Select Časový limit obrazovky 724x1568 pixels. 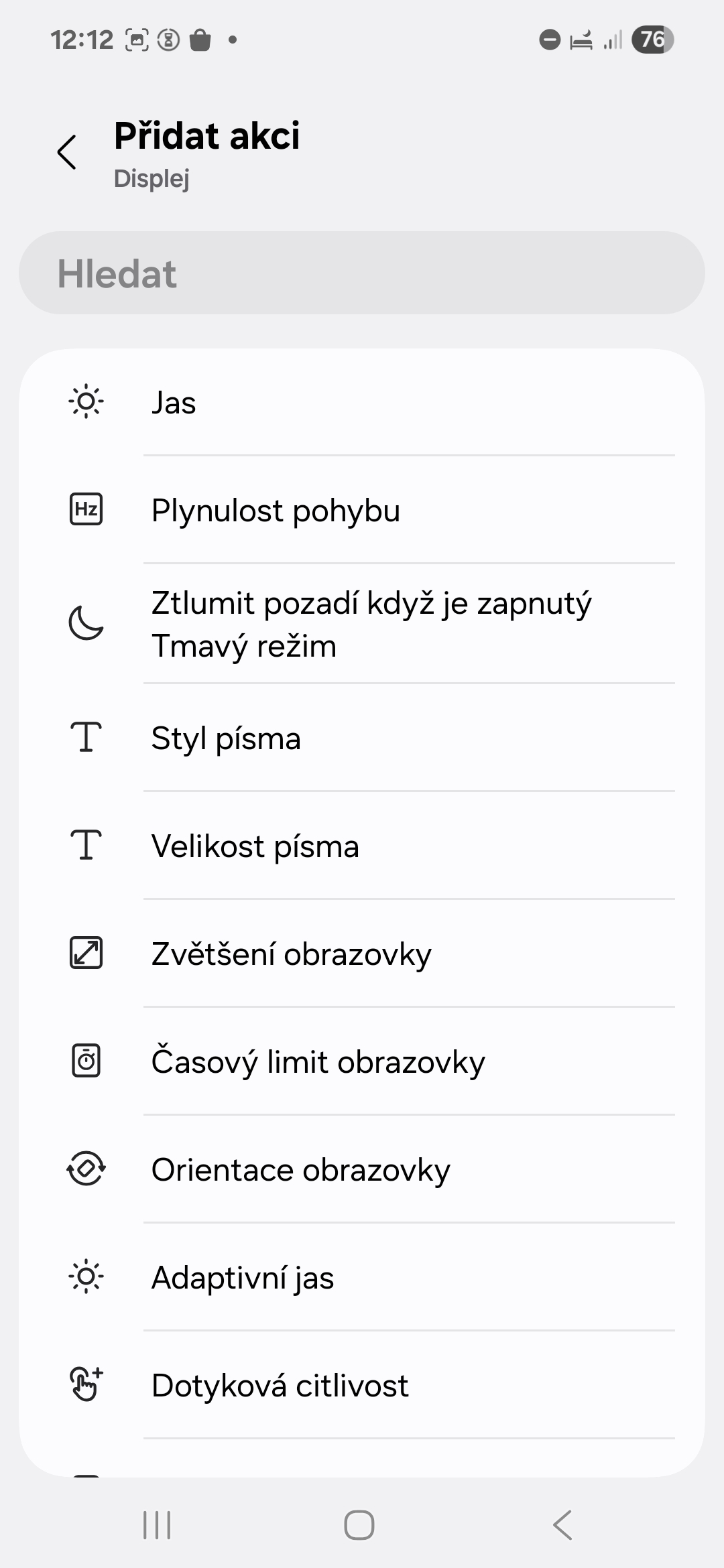362,1061
